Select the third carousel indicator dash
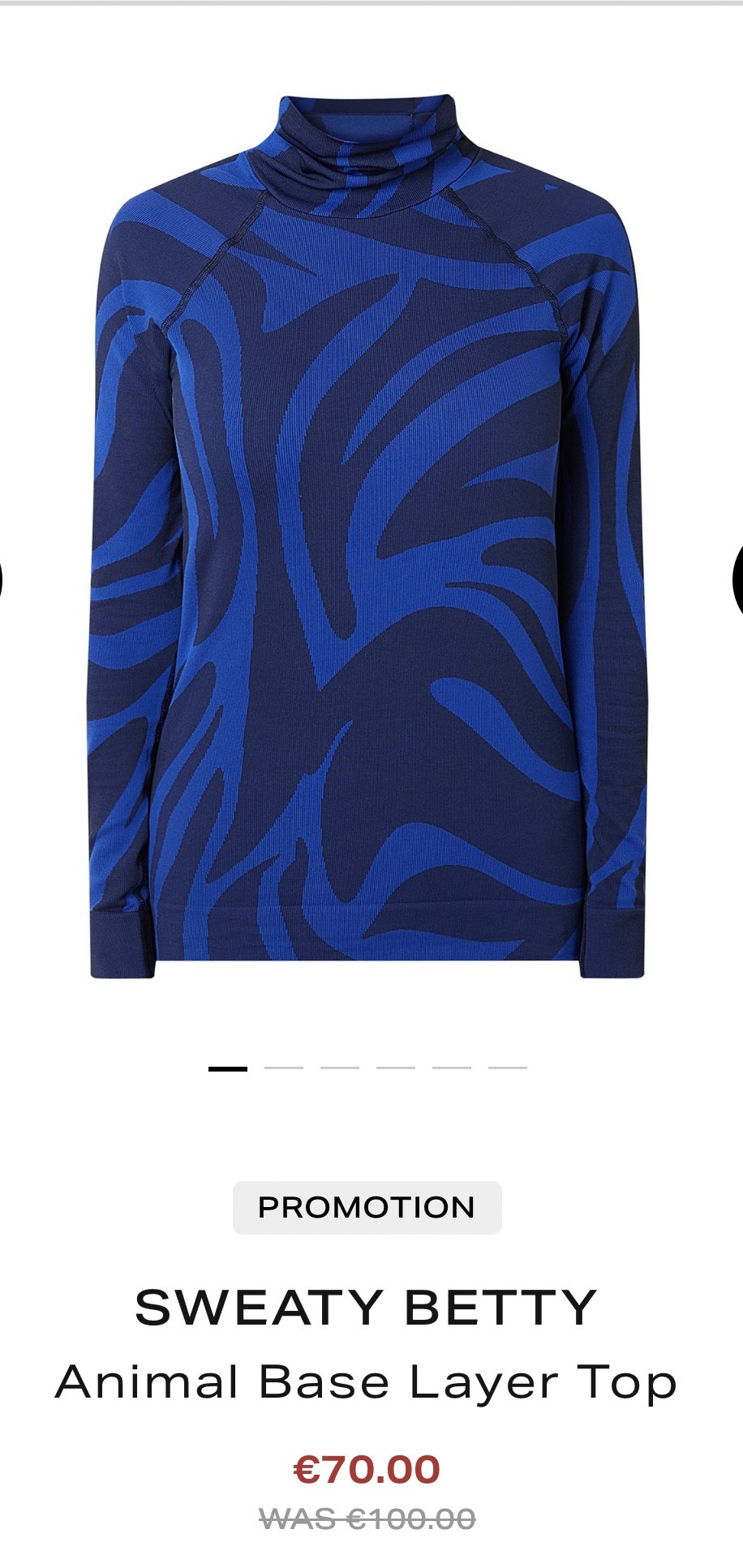 [338, 1068]
